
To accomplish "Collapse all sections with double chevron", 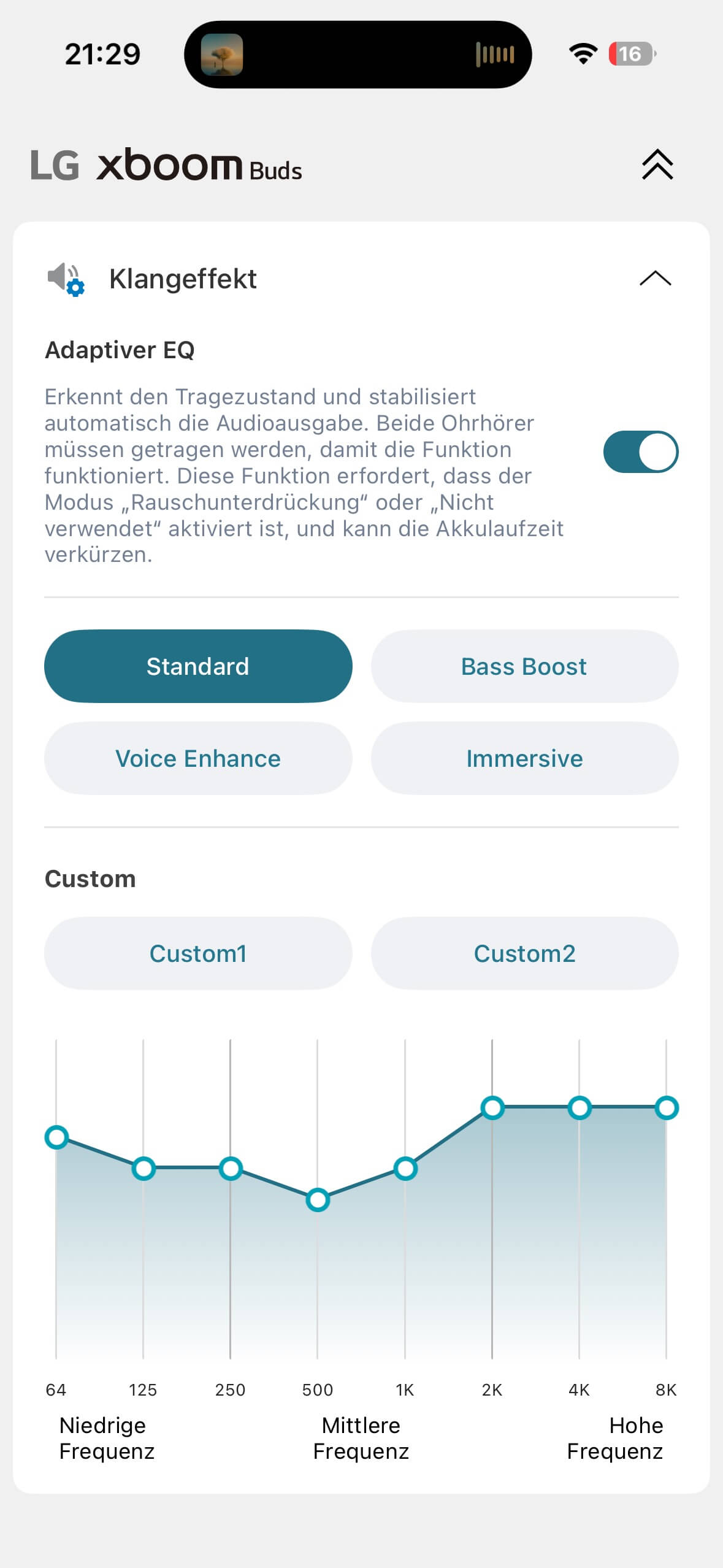I will click(657, 164).
